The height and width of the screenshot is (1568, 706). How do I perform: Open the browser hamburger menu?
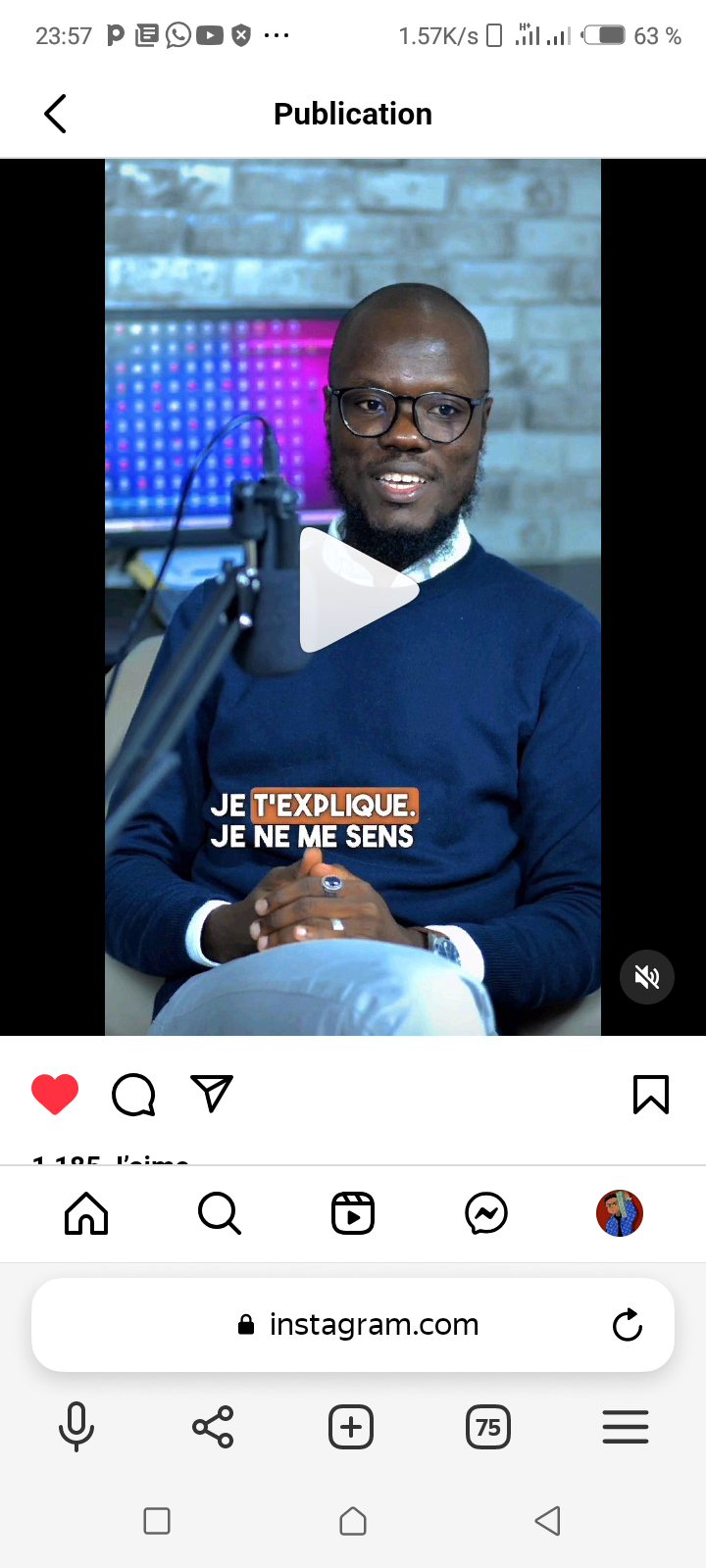pyautogui.click(x=626, y=1427)
